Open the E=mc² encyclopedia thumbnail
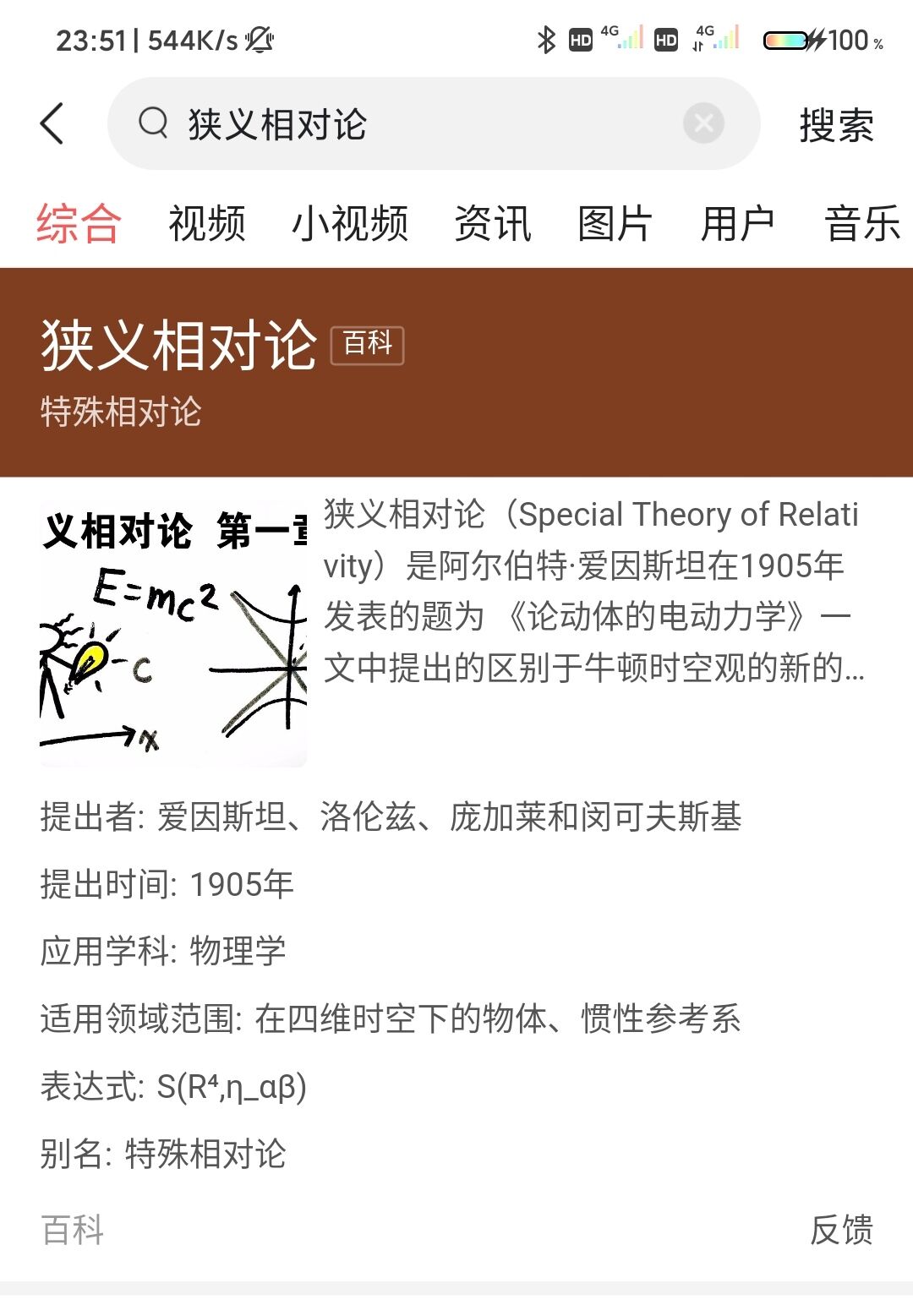Image resolution: width=913 pixels, height=1316 pixels. coord(173,634)
